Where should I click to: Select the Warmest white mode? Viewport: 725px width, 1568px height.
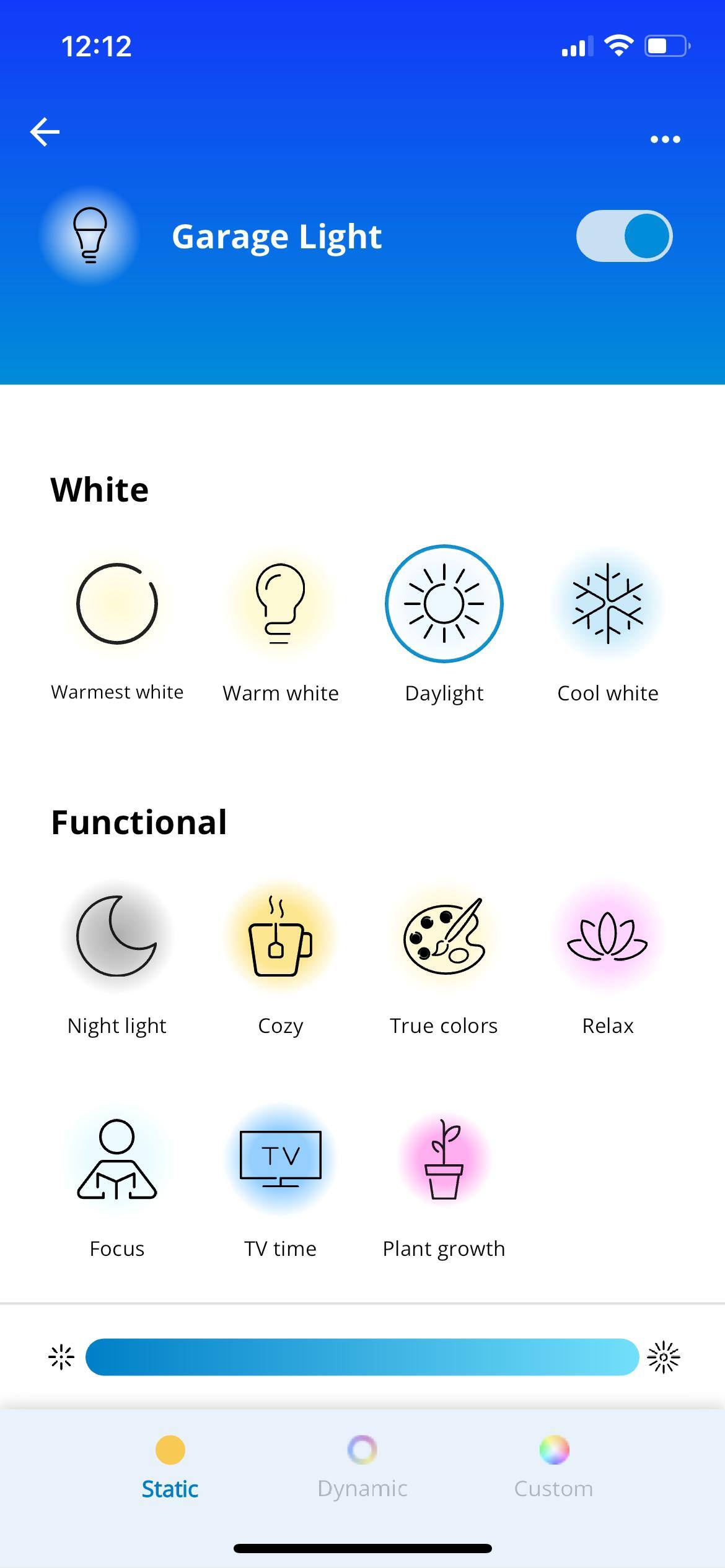point(117,604)
